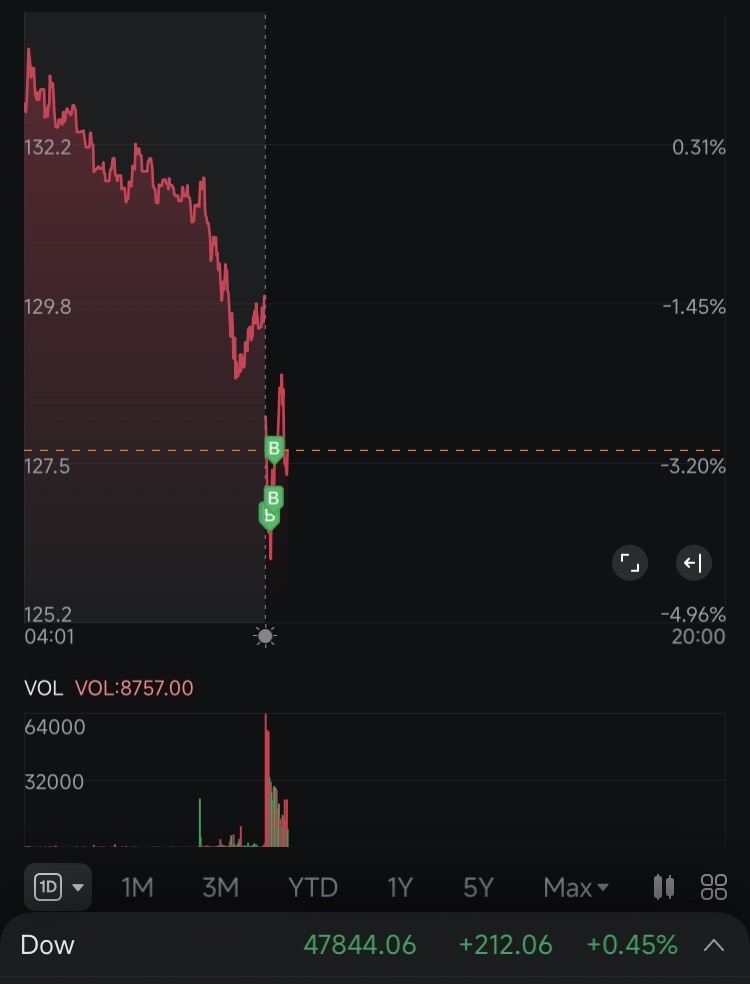This screenshot has width=750, height=984.
Task: Select the 1Y time range
Action: click(x=400, y=887)
